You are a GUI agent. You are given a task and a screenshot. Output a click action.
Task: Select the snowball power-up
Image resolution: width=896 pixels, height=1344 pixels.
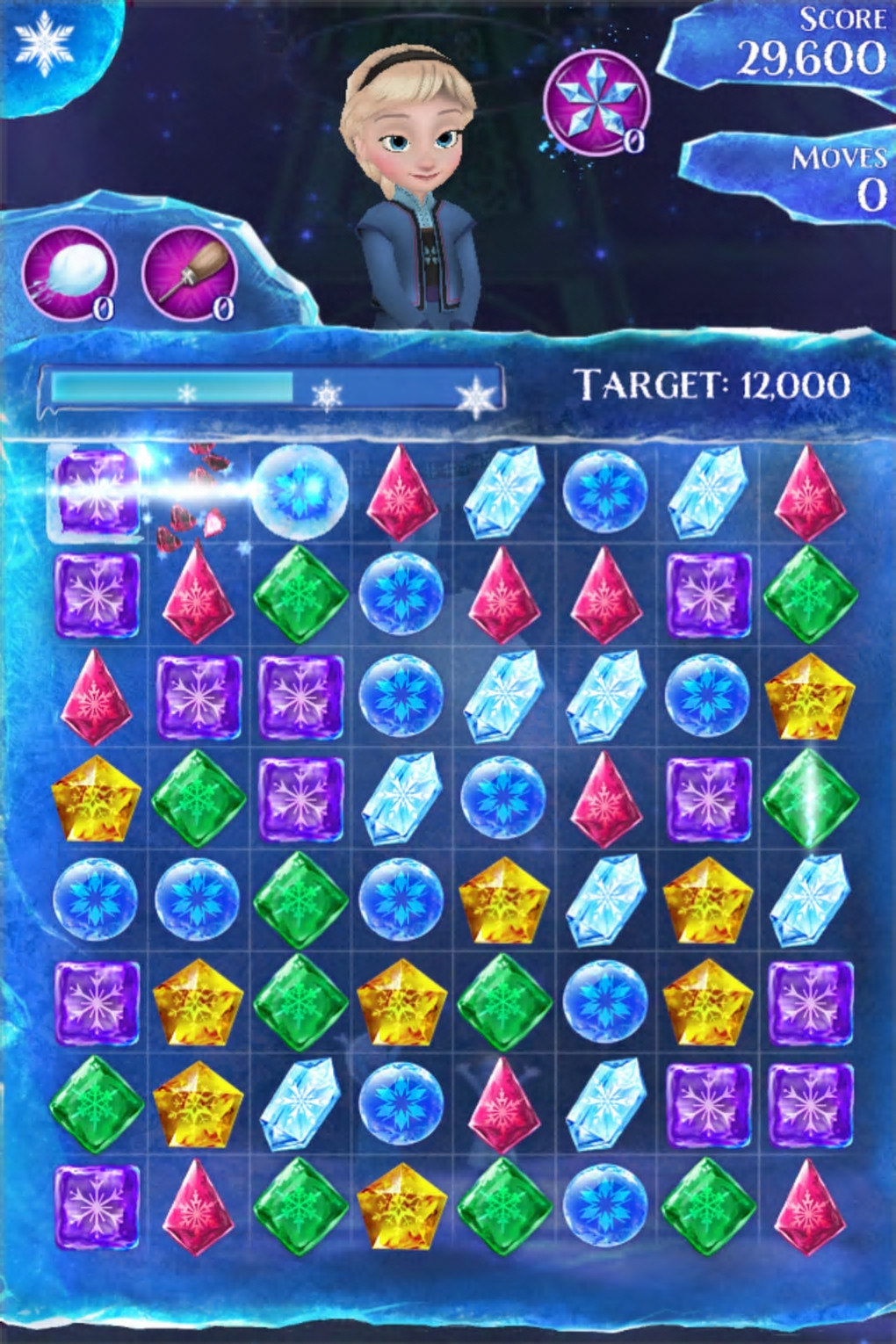69,273
